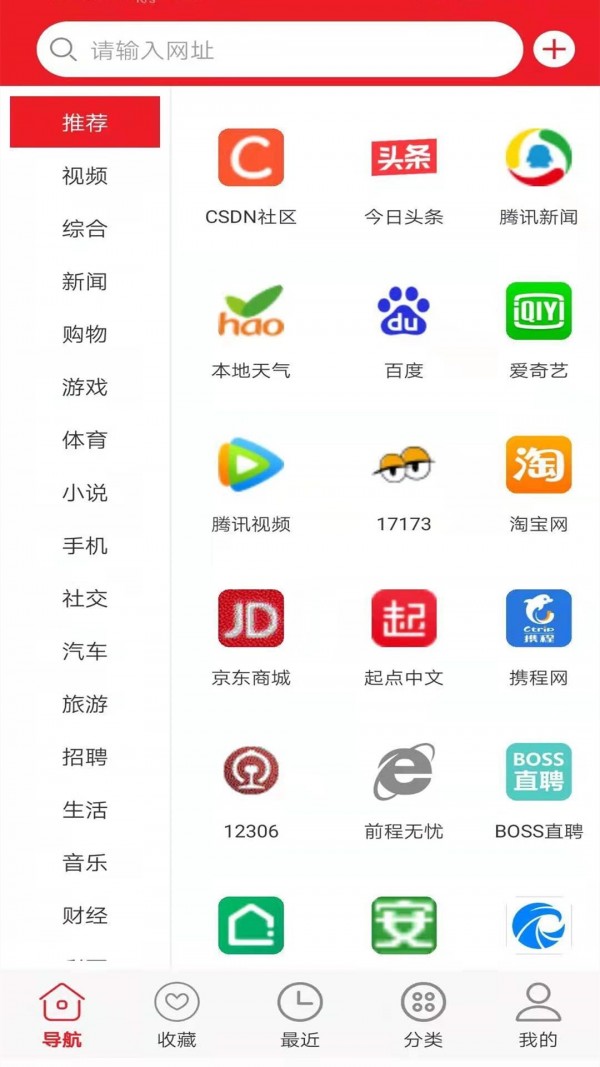The height and width of the screenshot is (1067, 600).
Task: Open the 游戏 category
Action: (85, 388)
